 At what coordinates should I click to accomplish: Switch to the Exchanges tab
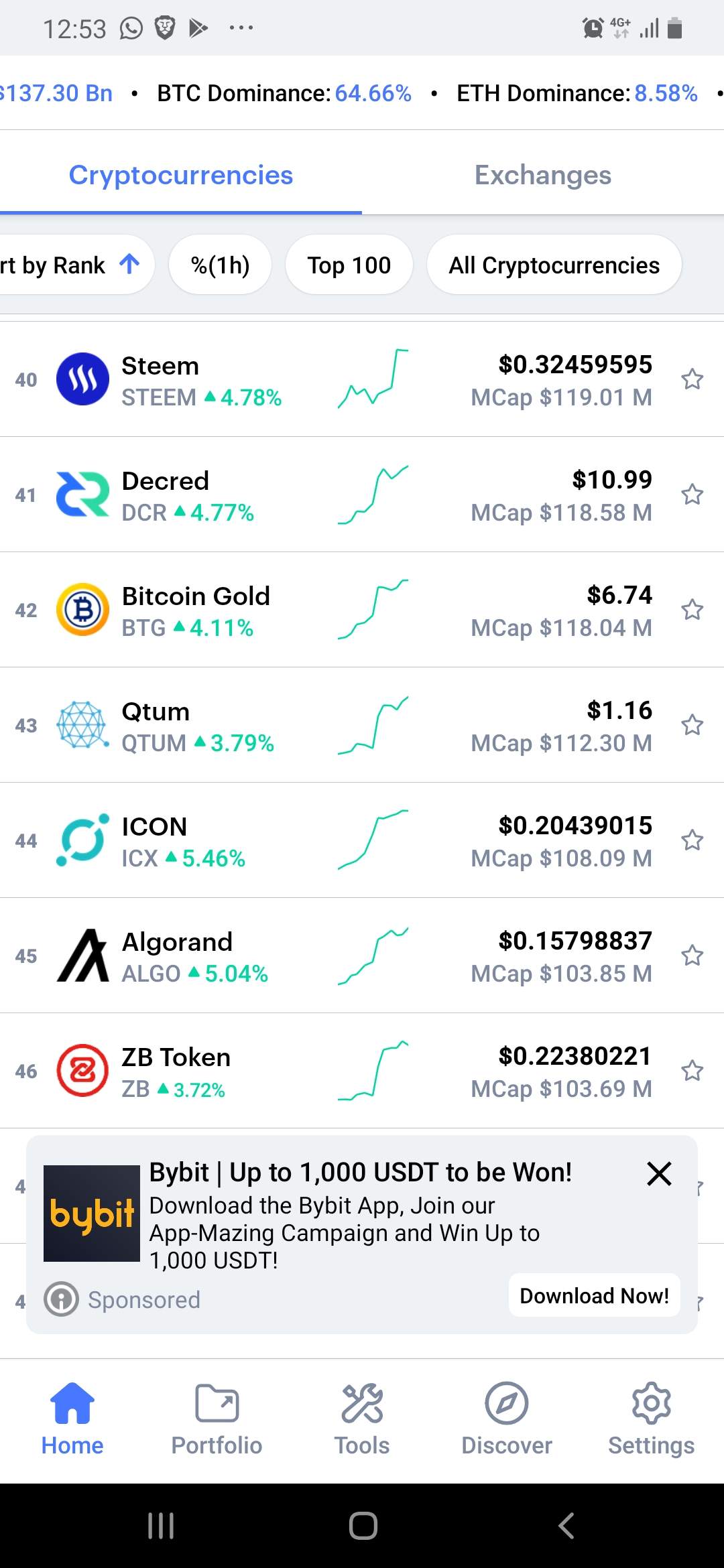pos(542,175)
